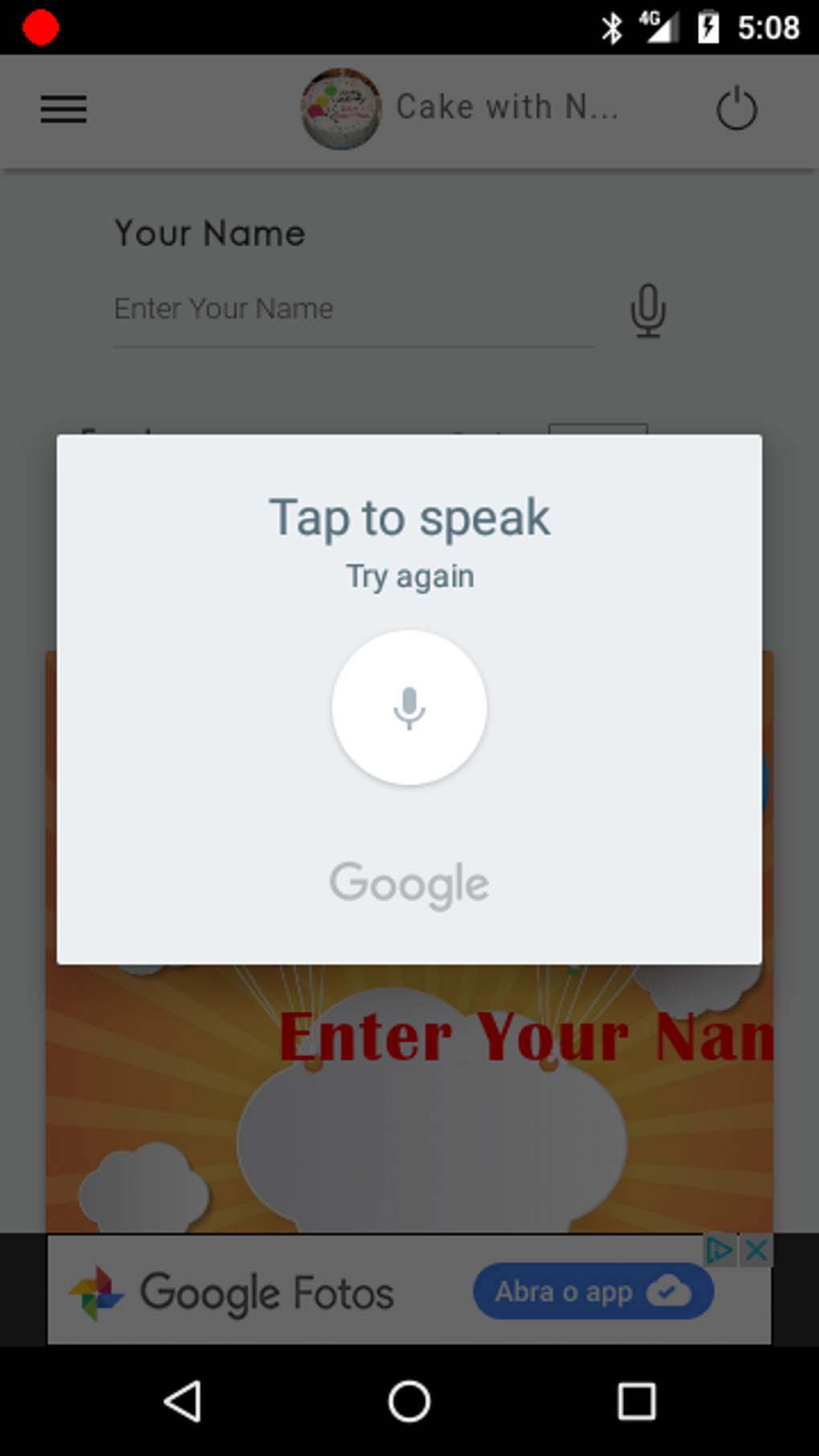Go back with the system back button
This screenshot has height=1456, width=819.
pos(183,1402)
